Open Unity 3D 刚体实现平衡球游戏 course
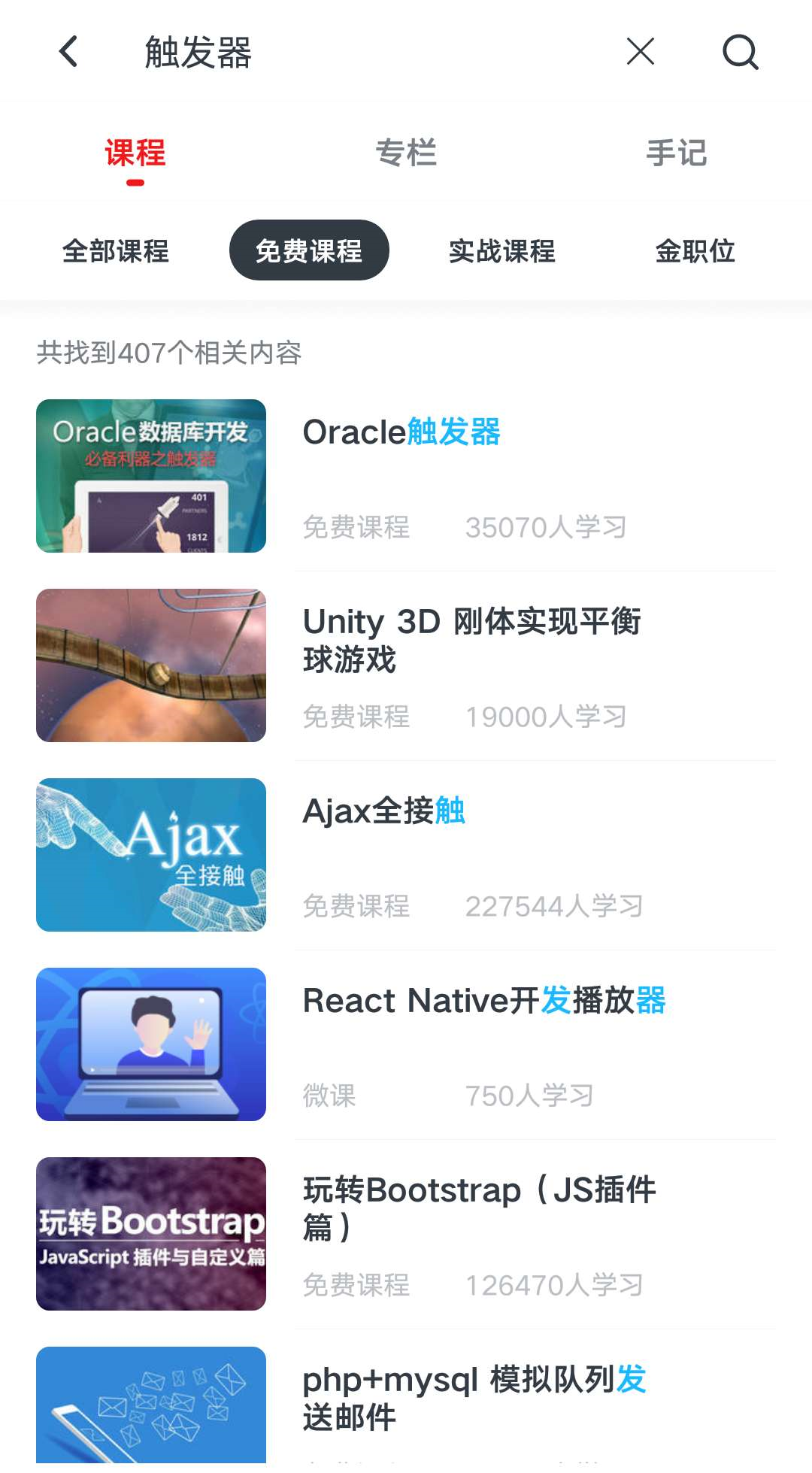Viewport: 812px width, 1473px height. 471,640
